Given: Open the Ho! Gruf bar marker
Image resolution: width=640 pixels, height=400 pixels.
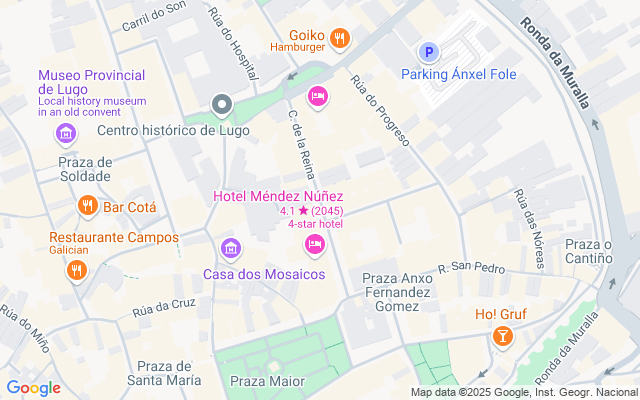Looking at the screenshot, I should (x=501, y=338).
